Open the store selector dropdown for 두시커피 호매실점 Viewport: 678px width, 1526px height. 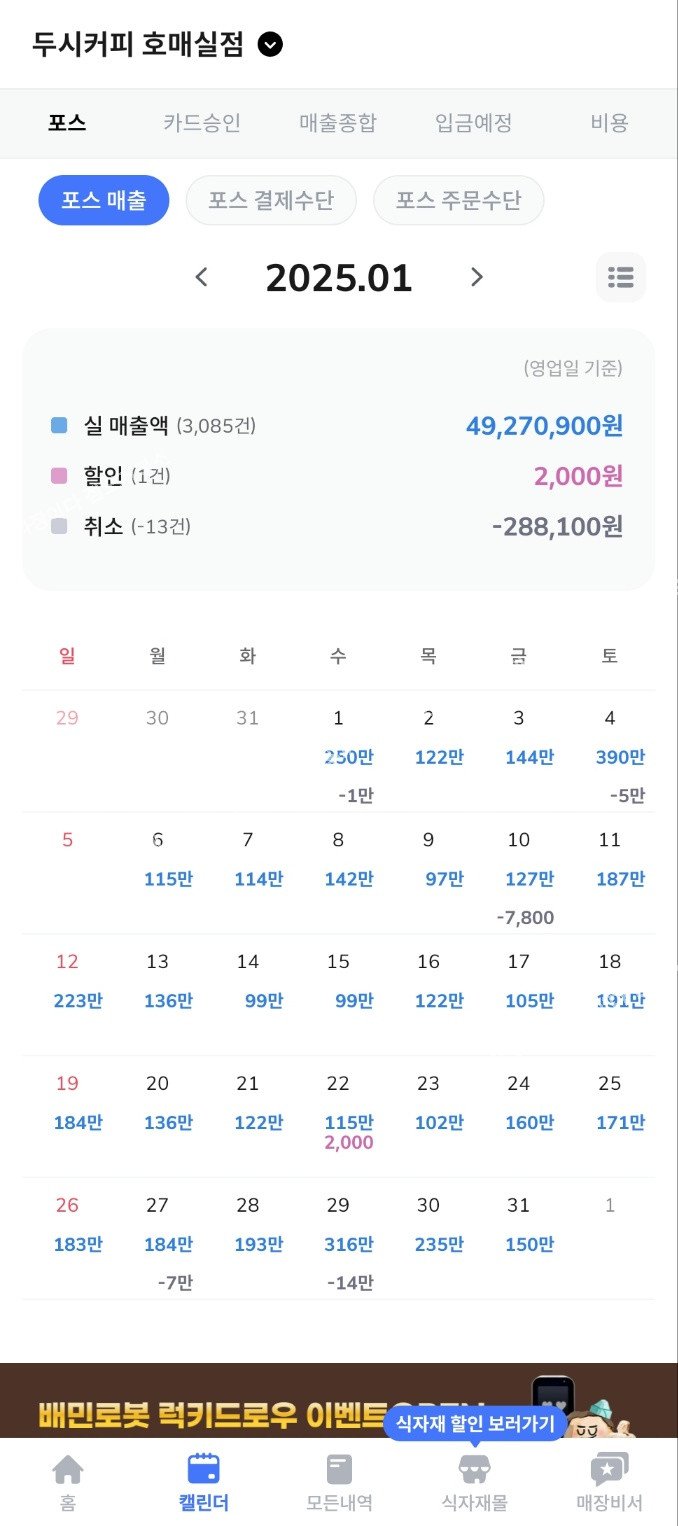[270, 45]
